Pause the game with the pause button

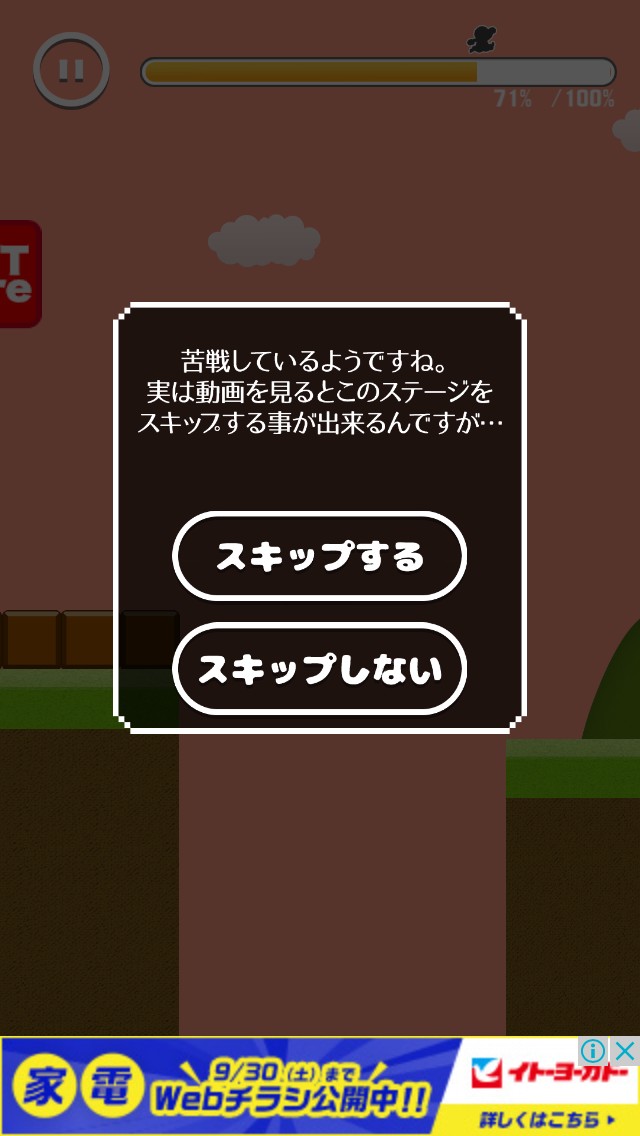pyautogui.click(x=71, y=70)
